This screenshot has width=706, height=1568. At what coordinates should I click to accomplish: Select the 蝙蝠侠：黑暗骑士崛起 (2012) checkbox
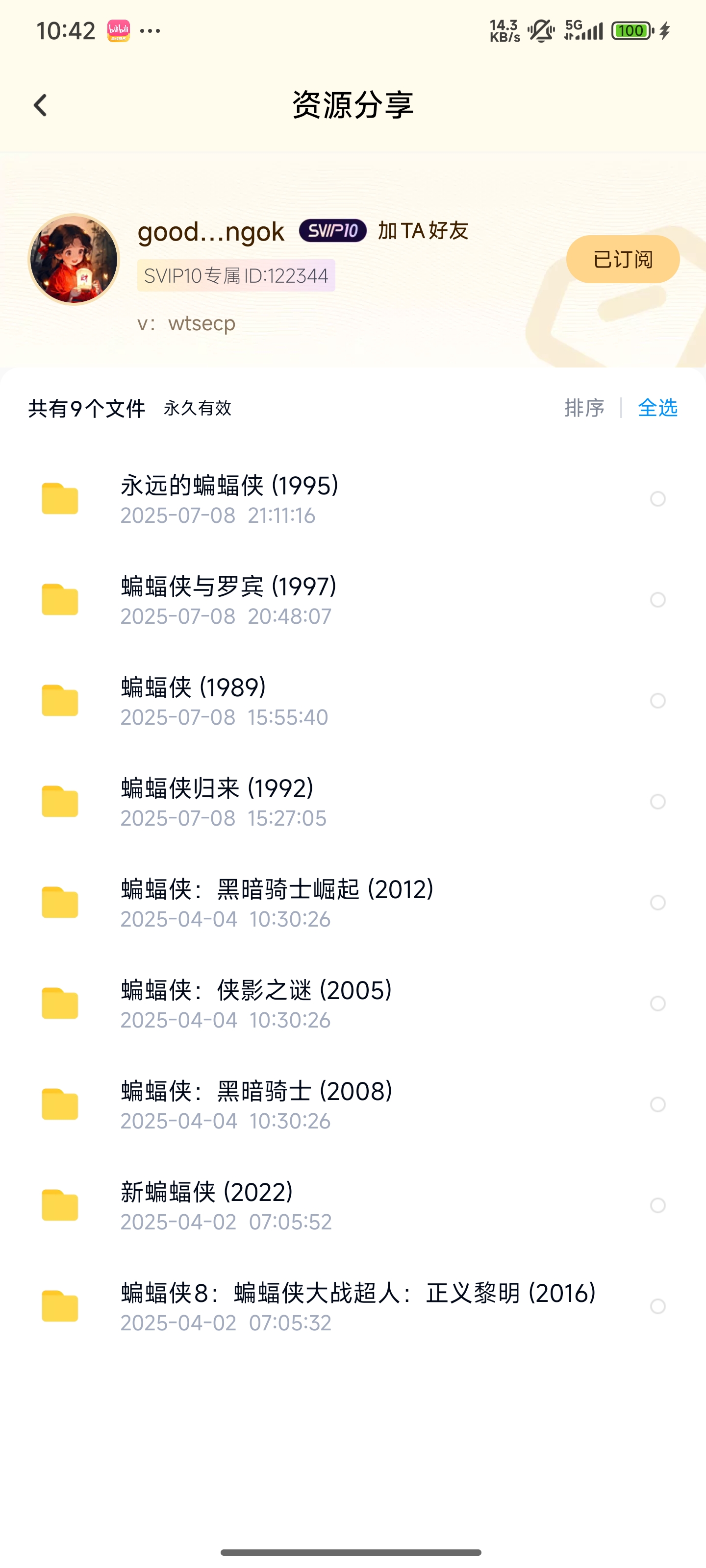click(x=657, y=903)
